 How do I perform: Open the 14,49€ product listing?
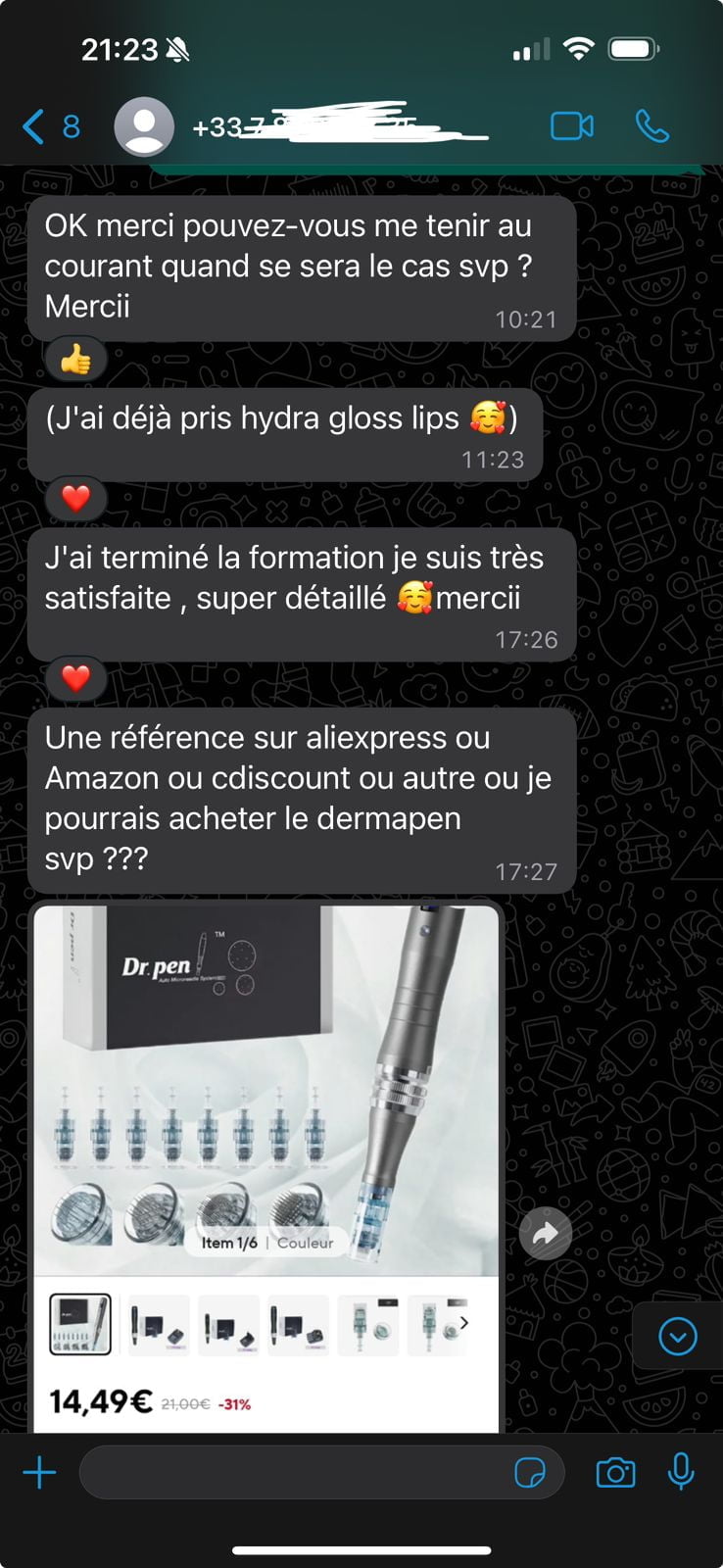pos(98,1401)
